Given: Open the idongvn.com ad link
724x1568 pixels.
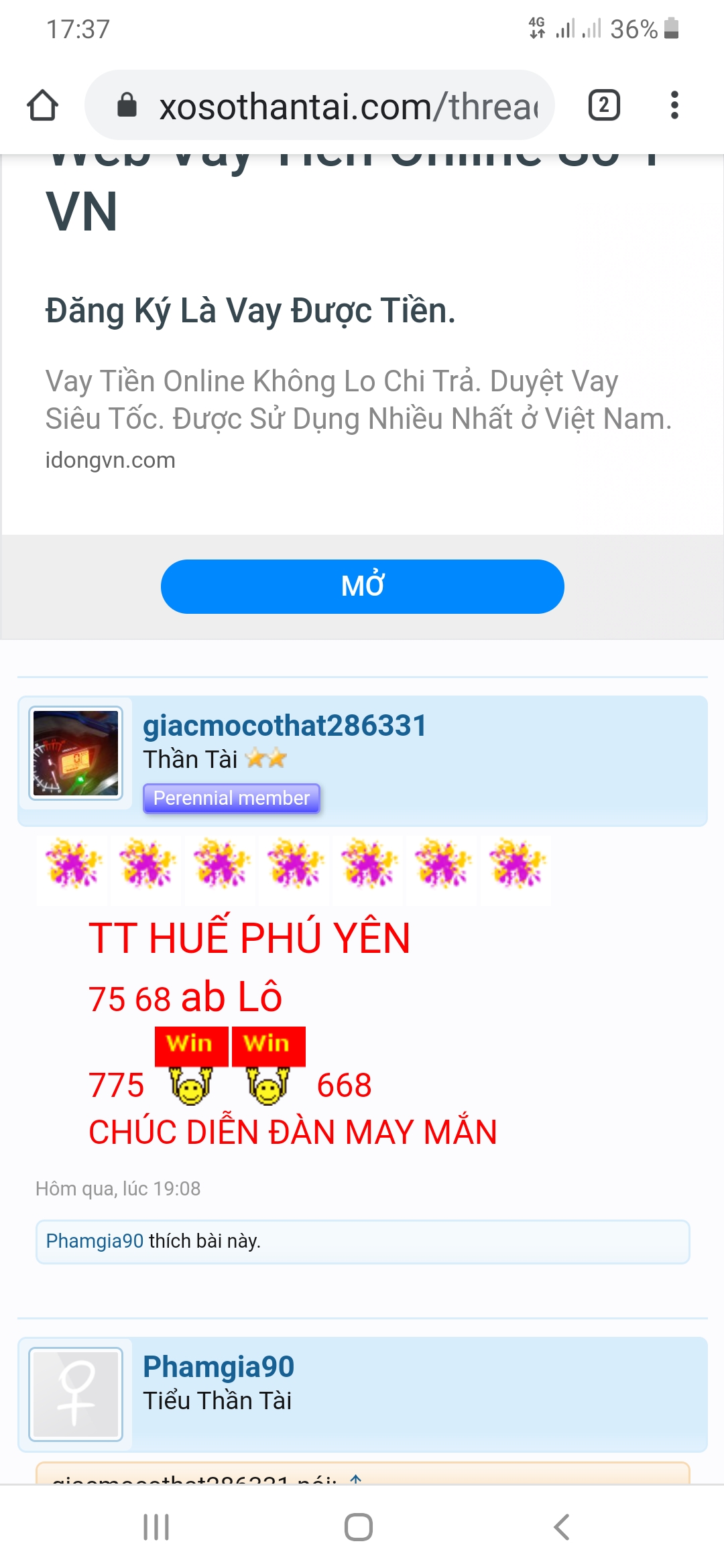Looking at the screenshot, I should 110,460.
